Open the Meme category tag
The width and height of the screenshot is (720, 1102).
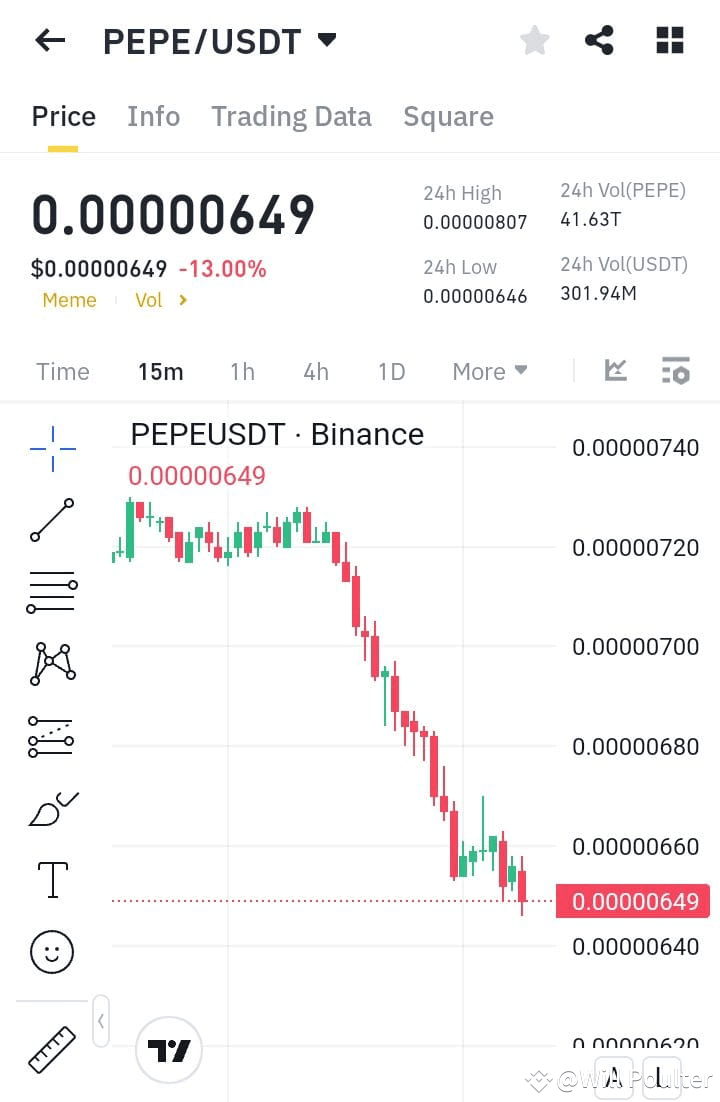69,300
